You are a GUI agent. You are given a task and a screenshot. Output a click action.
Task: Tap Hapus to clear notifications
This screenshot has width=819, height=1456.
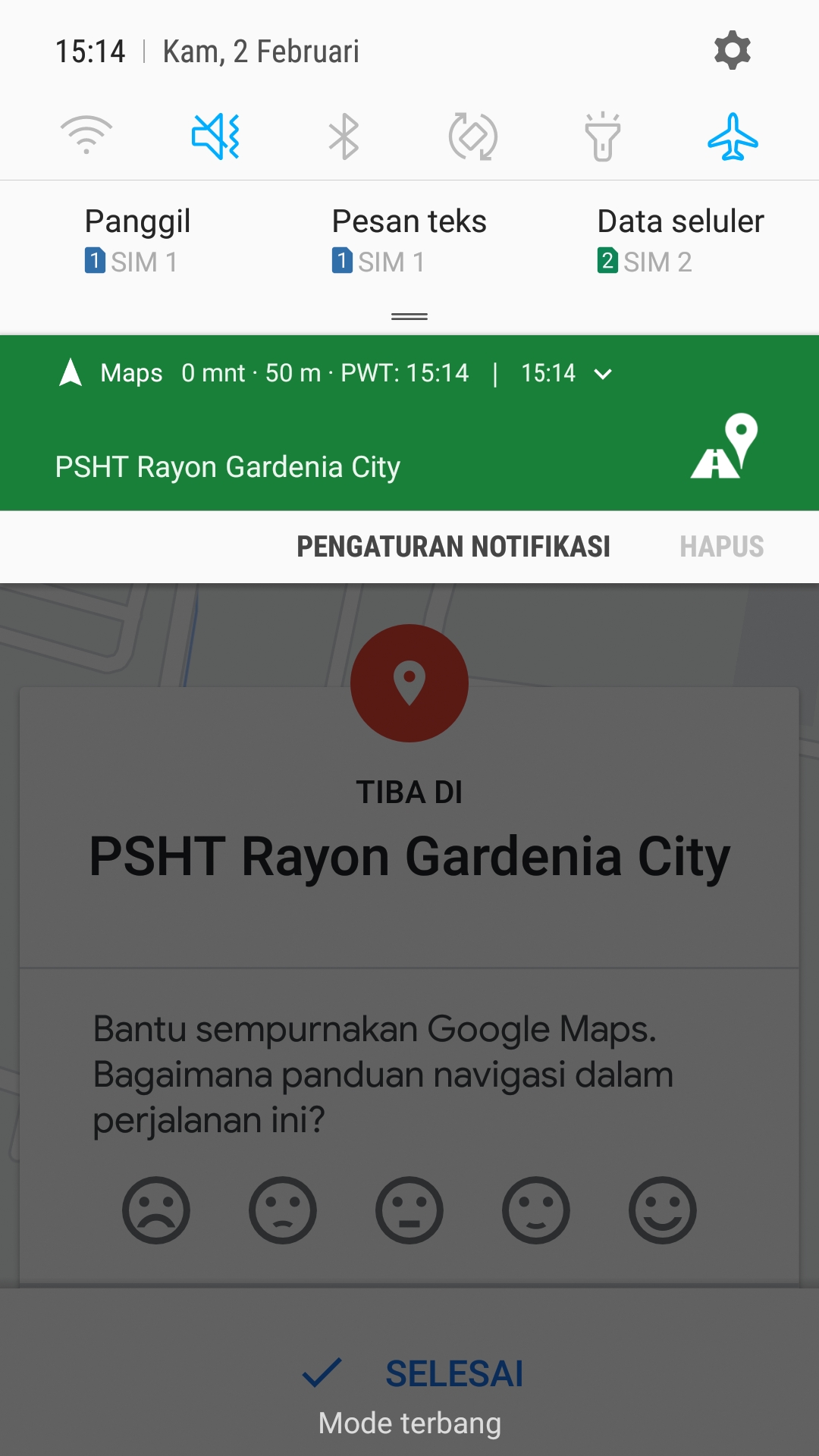point(721,547)
